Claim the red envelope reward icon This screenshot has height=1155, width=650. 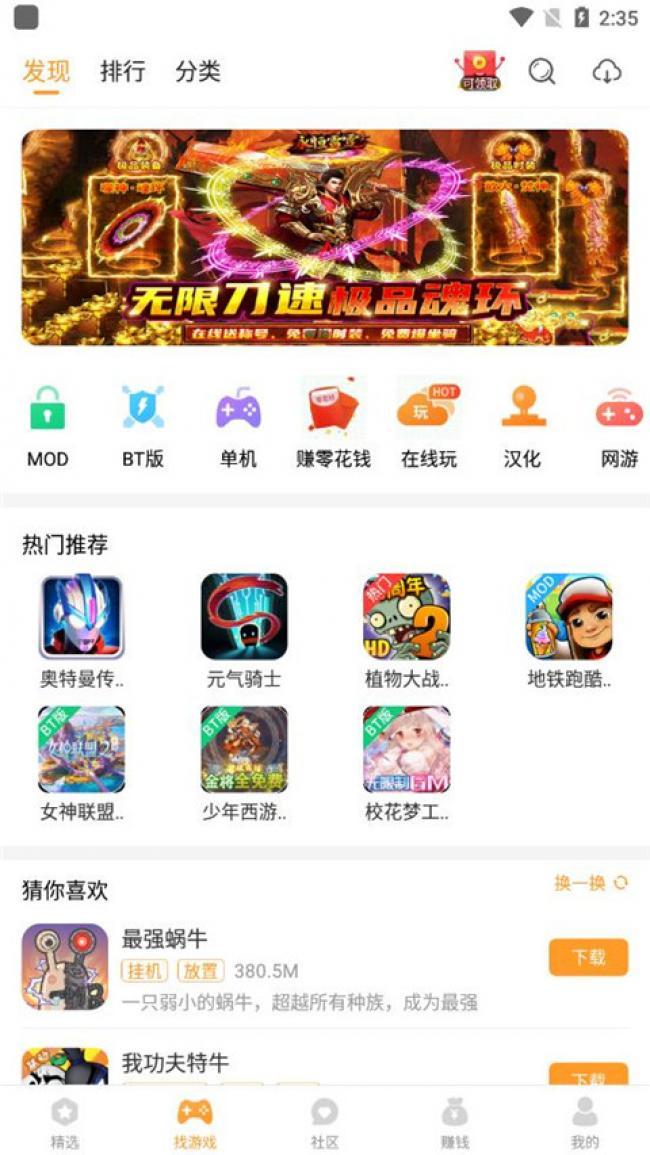(479, 72)
